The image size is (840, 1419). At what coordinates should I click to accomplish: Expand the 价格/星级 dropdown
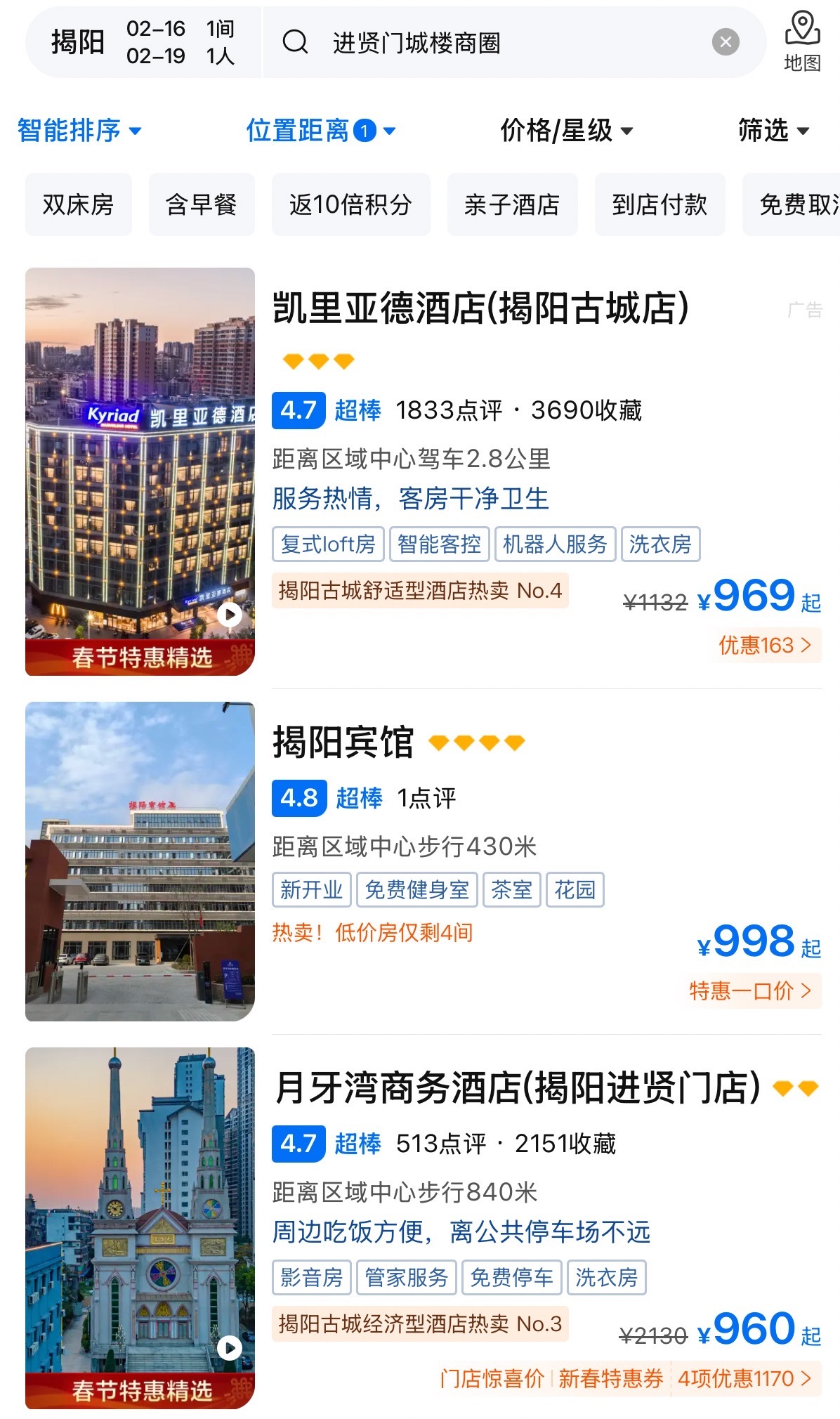pyautogui.click(x=566, y=131)
